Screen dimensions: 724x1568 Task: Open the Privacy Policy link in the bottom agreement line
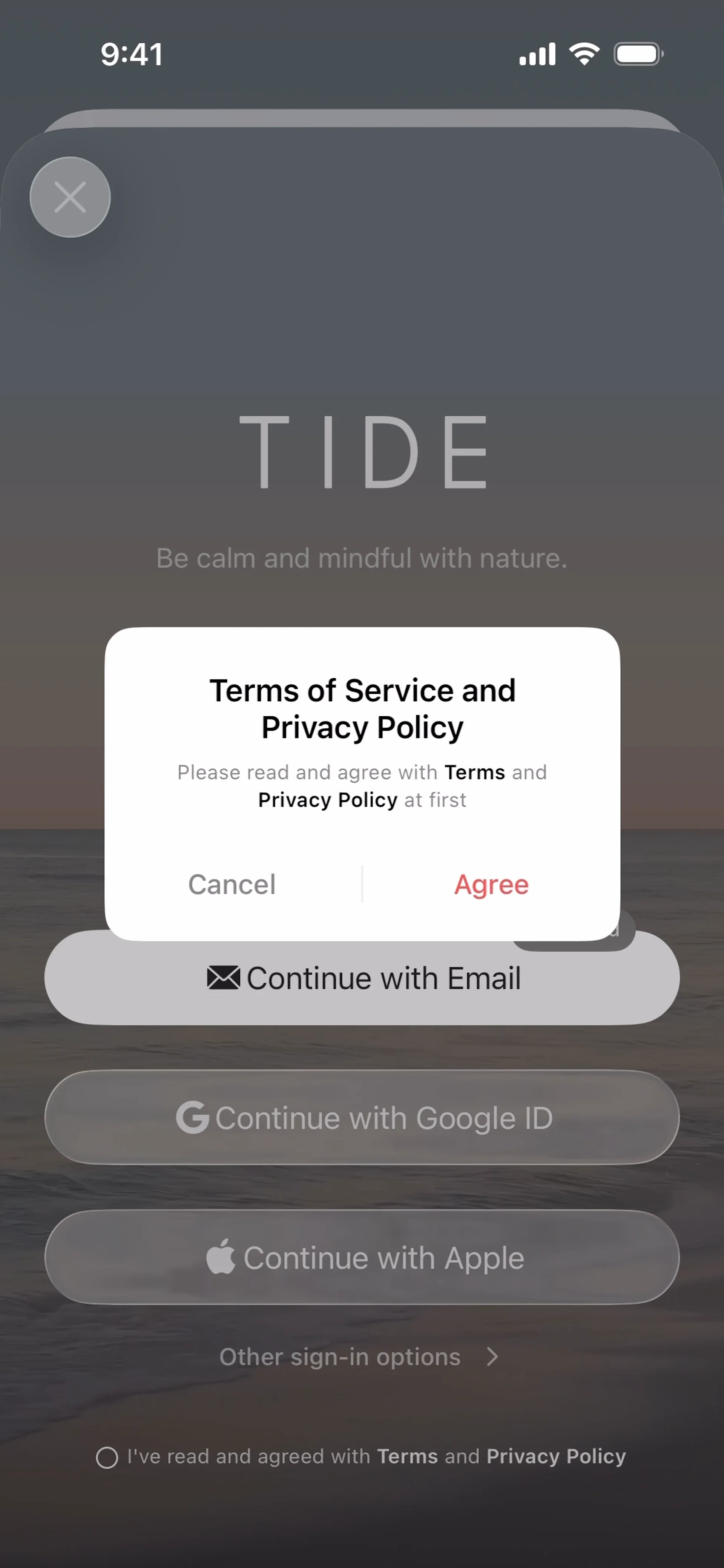tap(556, 1456)
